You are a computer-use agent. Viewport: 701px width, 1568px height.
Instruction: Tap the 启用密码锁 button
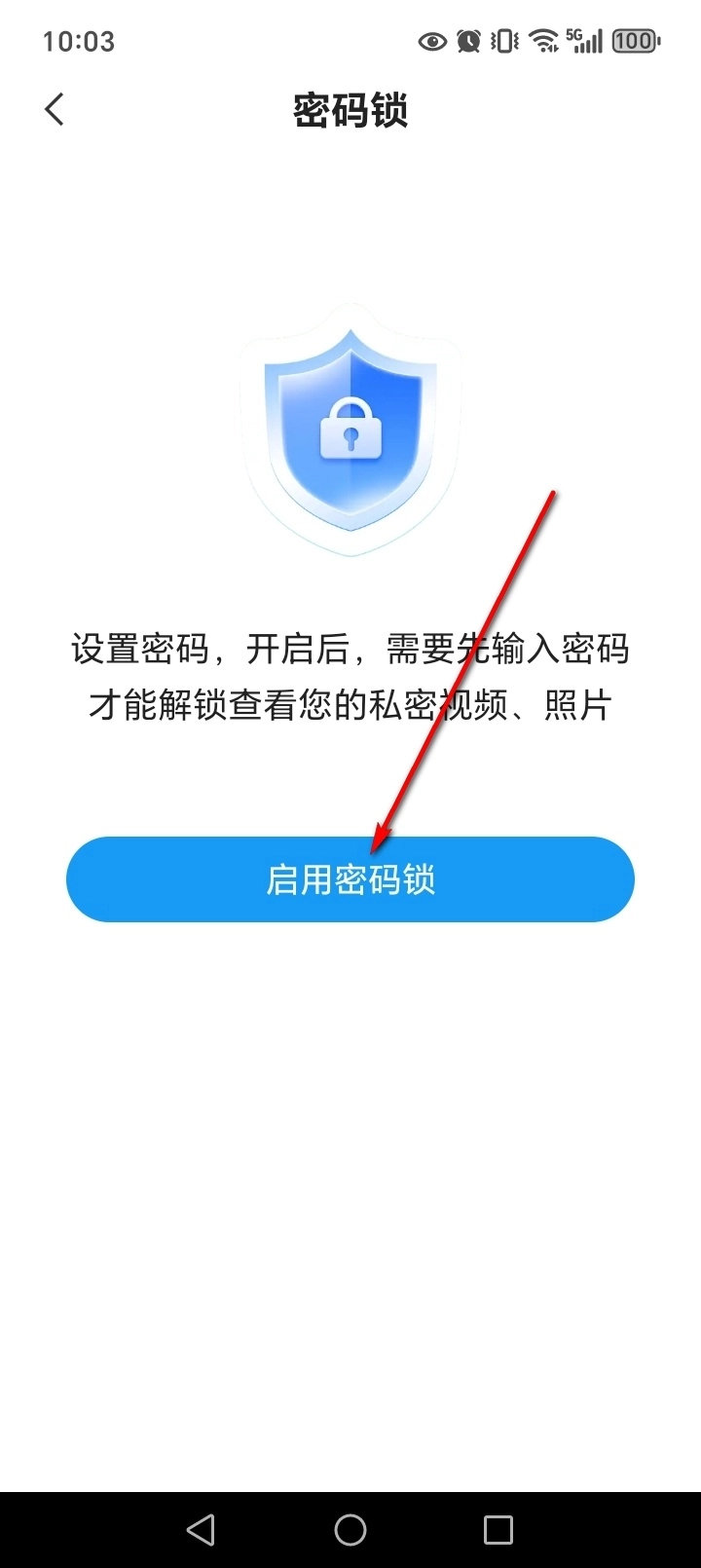[350, 878]
